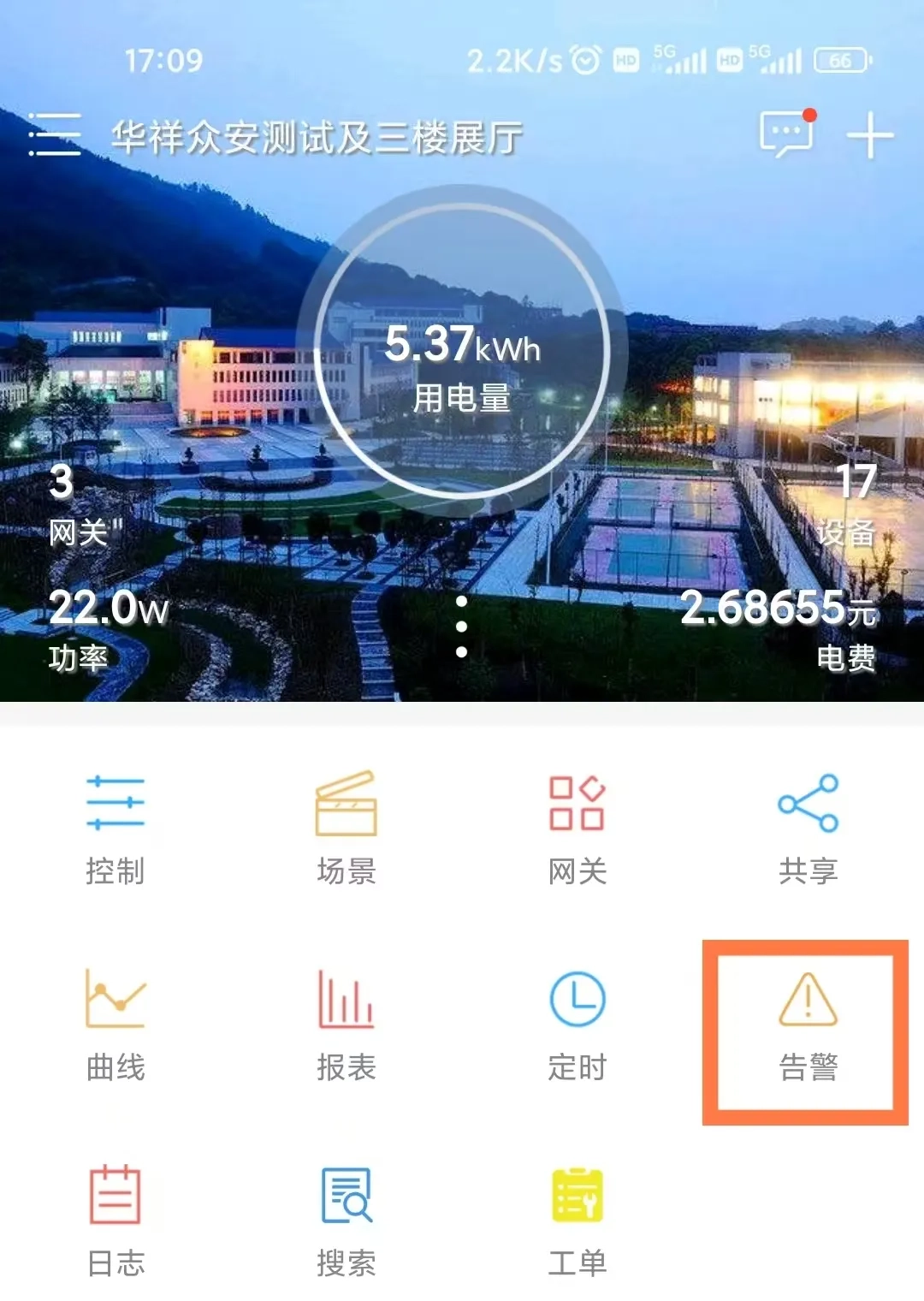The height and width of the screenshot is (1301, 924).
Task: Open 搜索 search
Action: pos(346,1218)
